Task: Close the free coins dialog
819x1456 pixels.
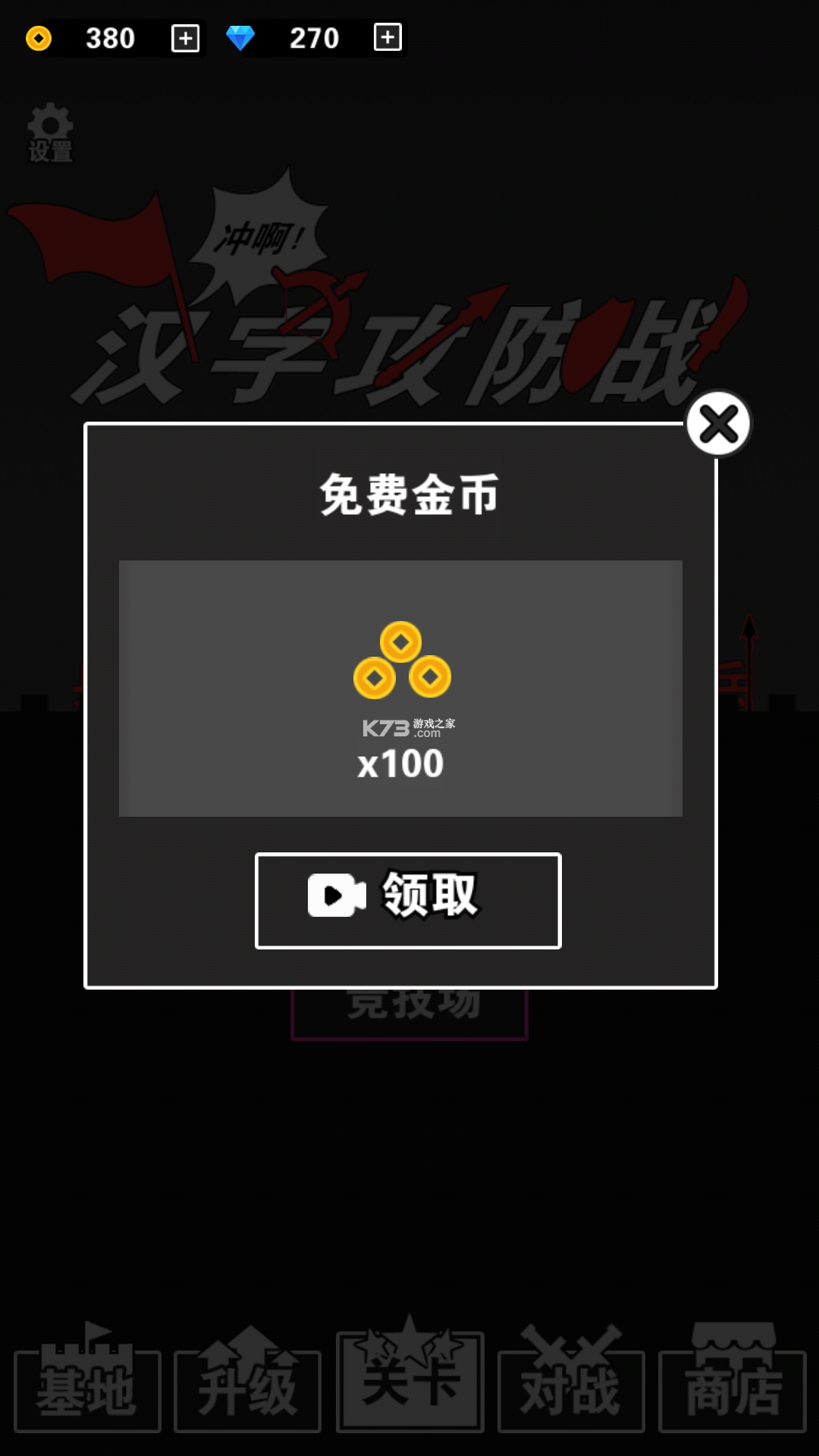Action: click(x=717, y=424)
